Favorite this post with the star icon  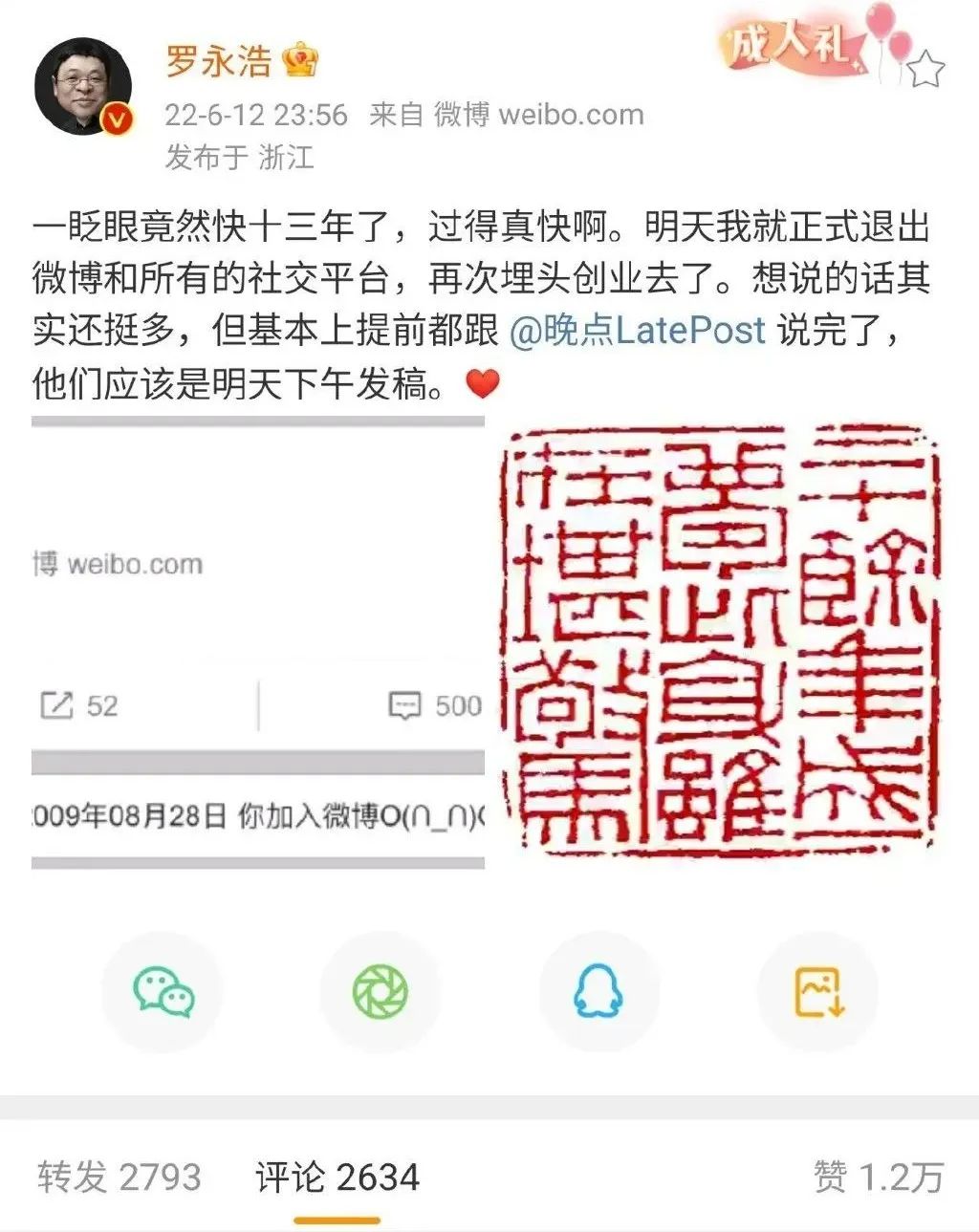coord(925,68)
